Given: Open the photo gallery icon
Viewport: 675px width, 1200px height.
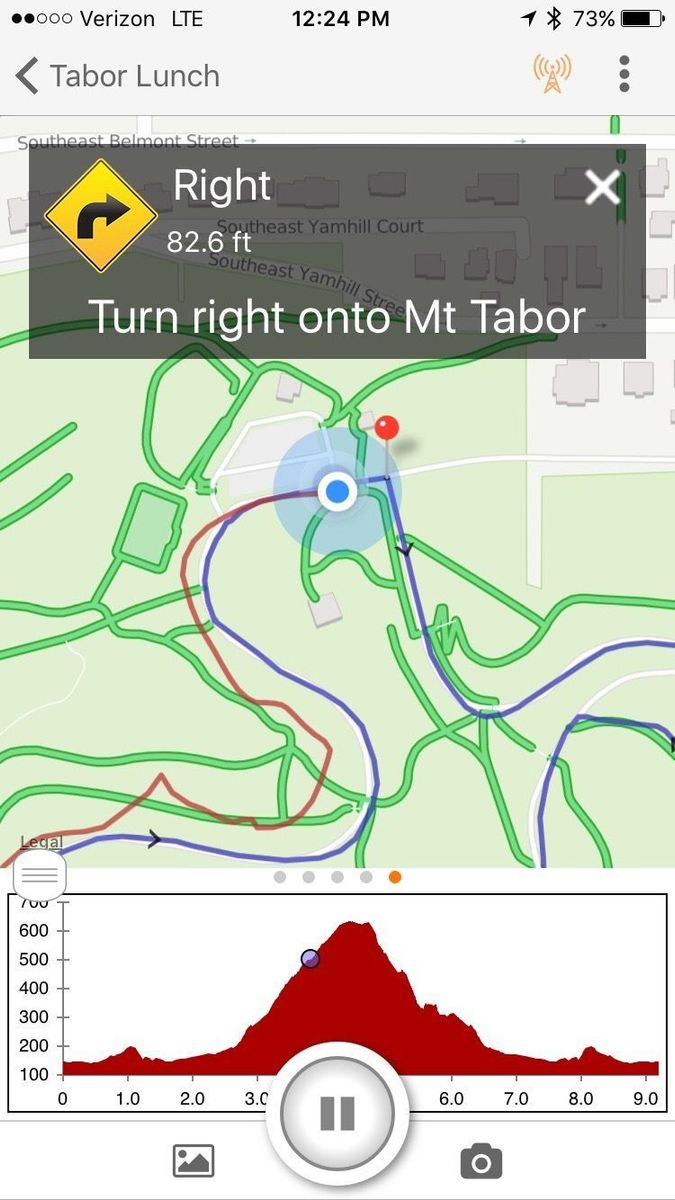Looking at the screenshot, I should 193,1161.
